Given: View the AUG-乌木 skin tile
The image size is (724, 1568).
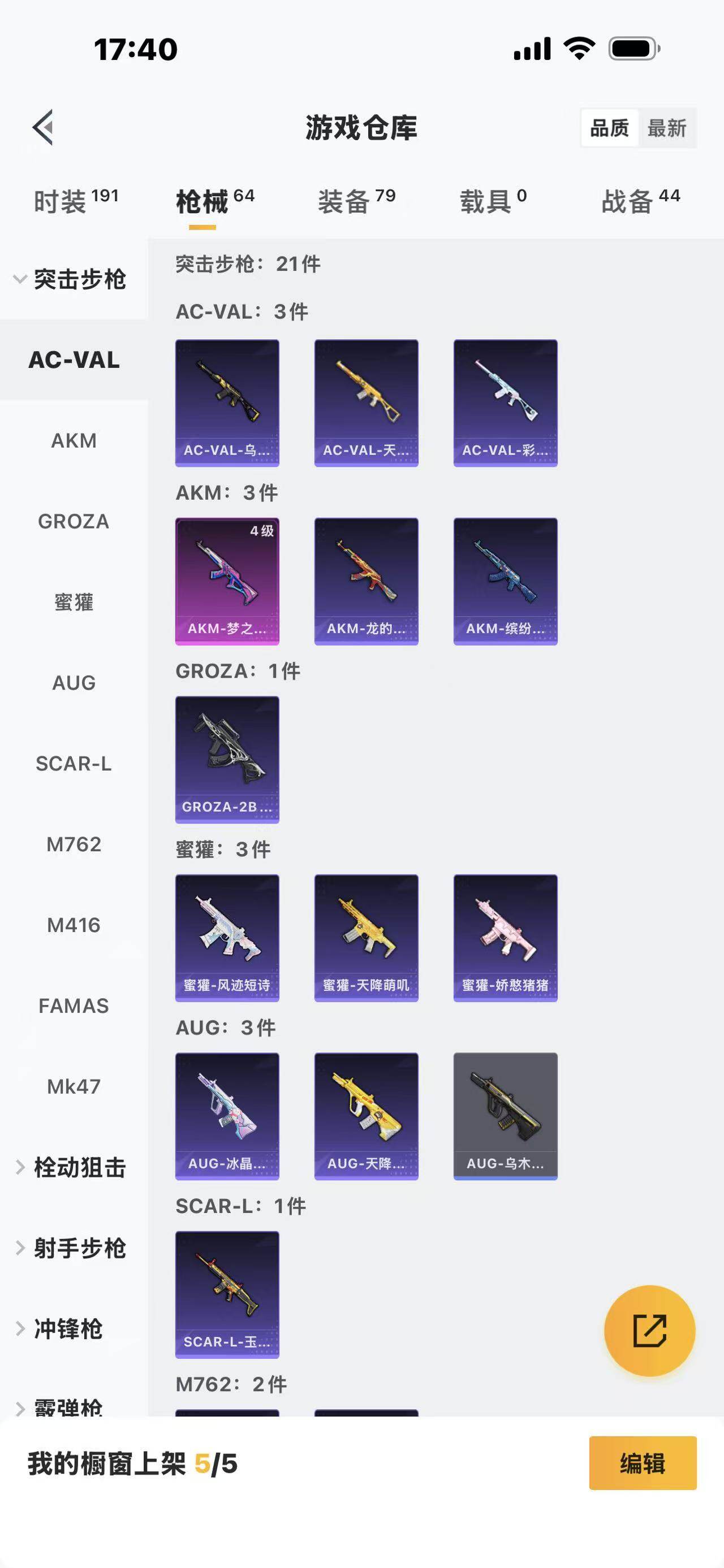Looking at the screenshot, I should pos(505,1116).
